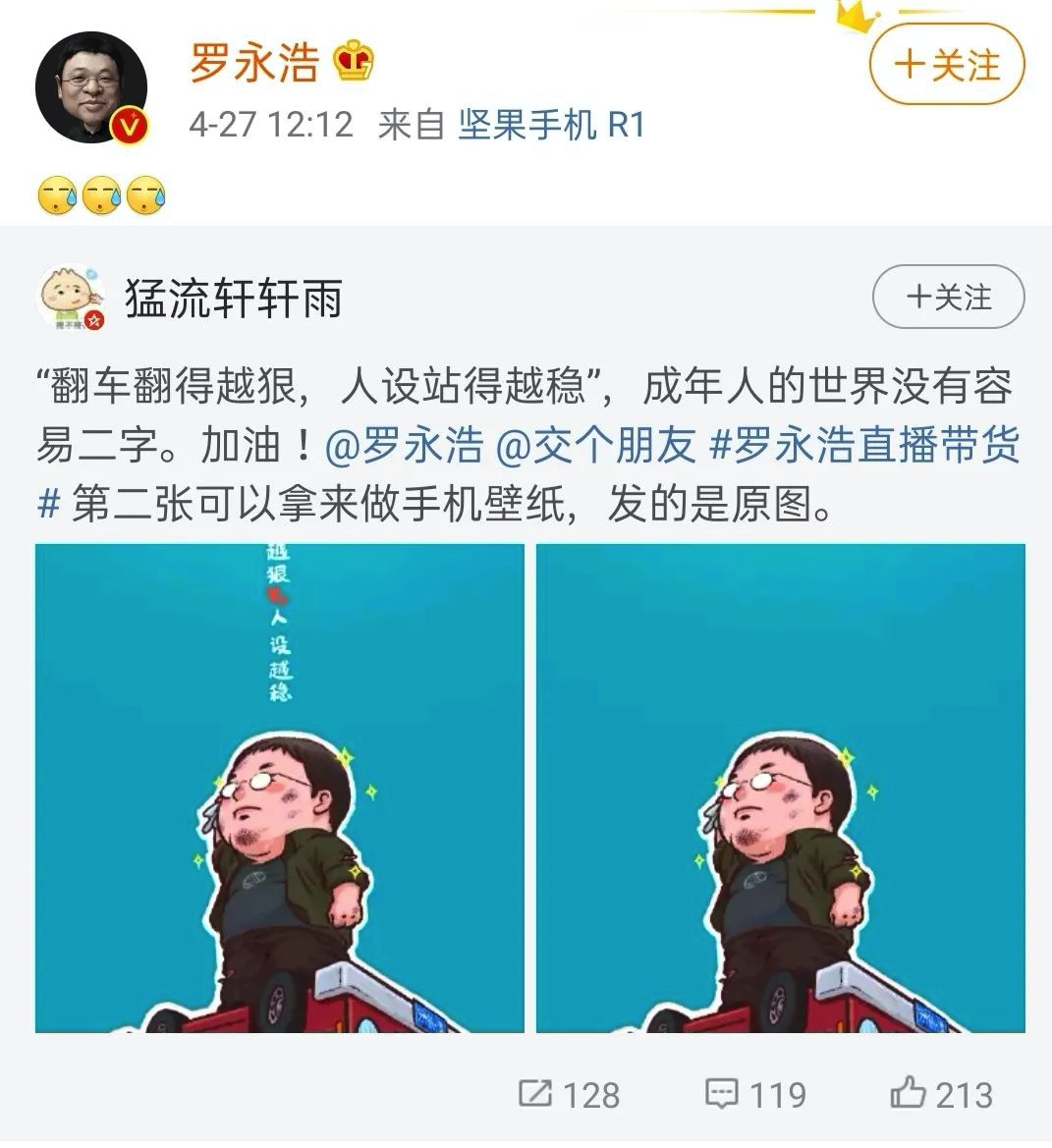1052x1148 pixels.
Task: Open the @罗永浩 mention in the reposted text
Action: click(x=404, y=446)
